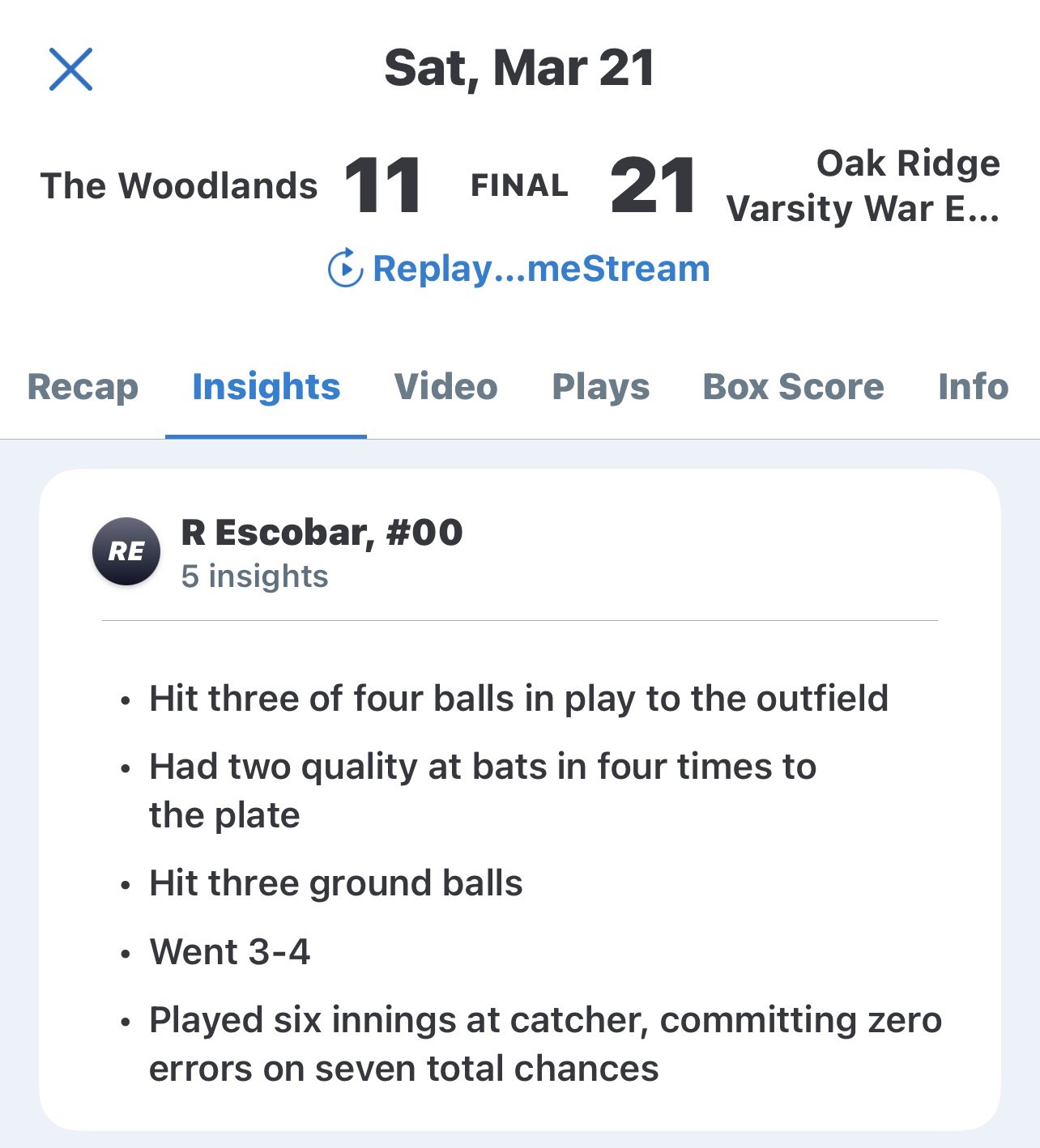This screenshot has width=1040, height=1148.
Task: Open the Replay stream link
Action: pyautogui.click(x=519, y=269)
